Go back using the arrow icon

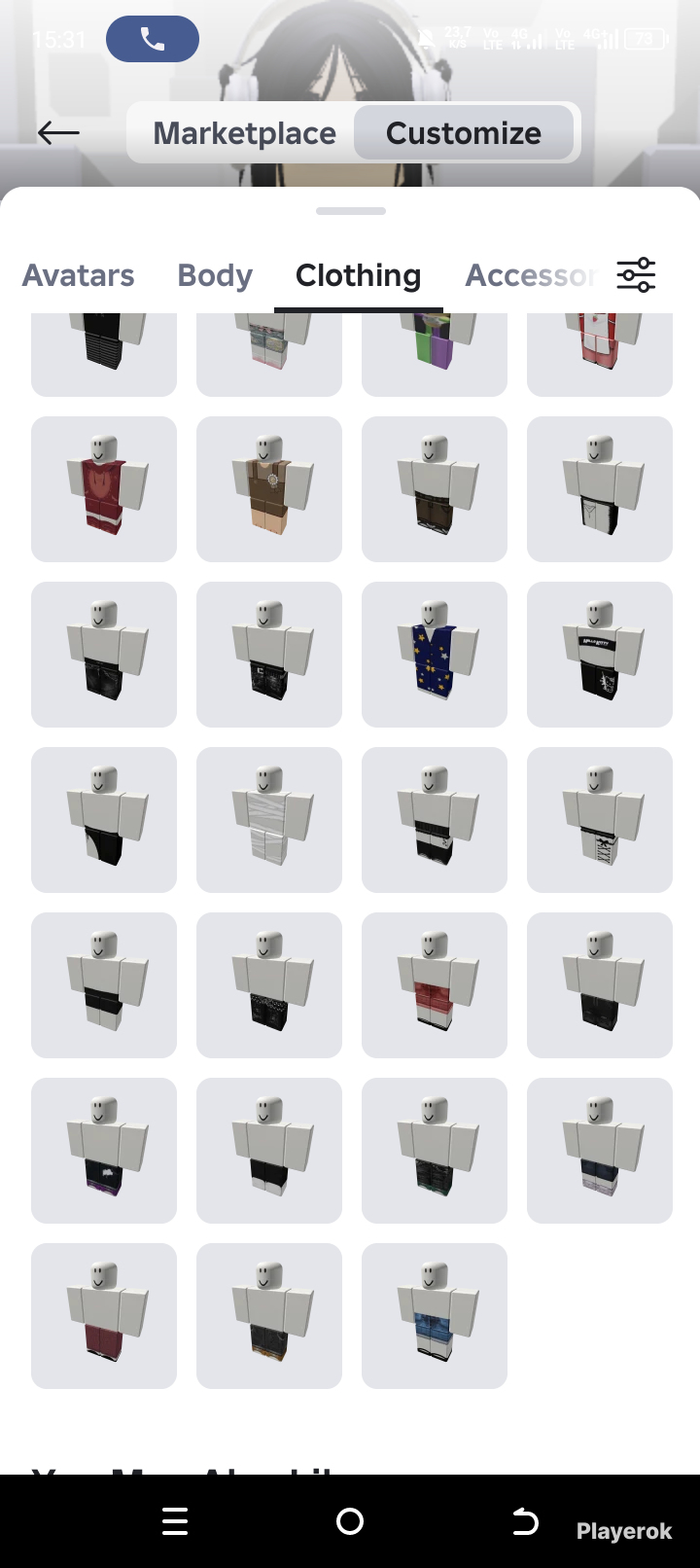(58, 133)
